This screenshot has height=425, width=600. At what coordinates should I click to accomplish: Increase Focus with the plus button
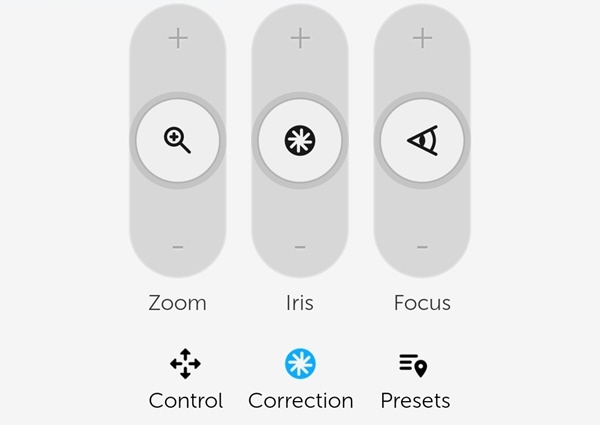tap(422, 39)
